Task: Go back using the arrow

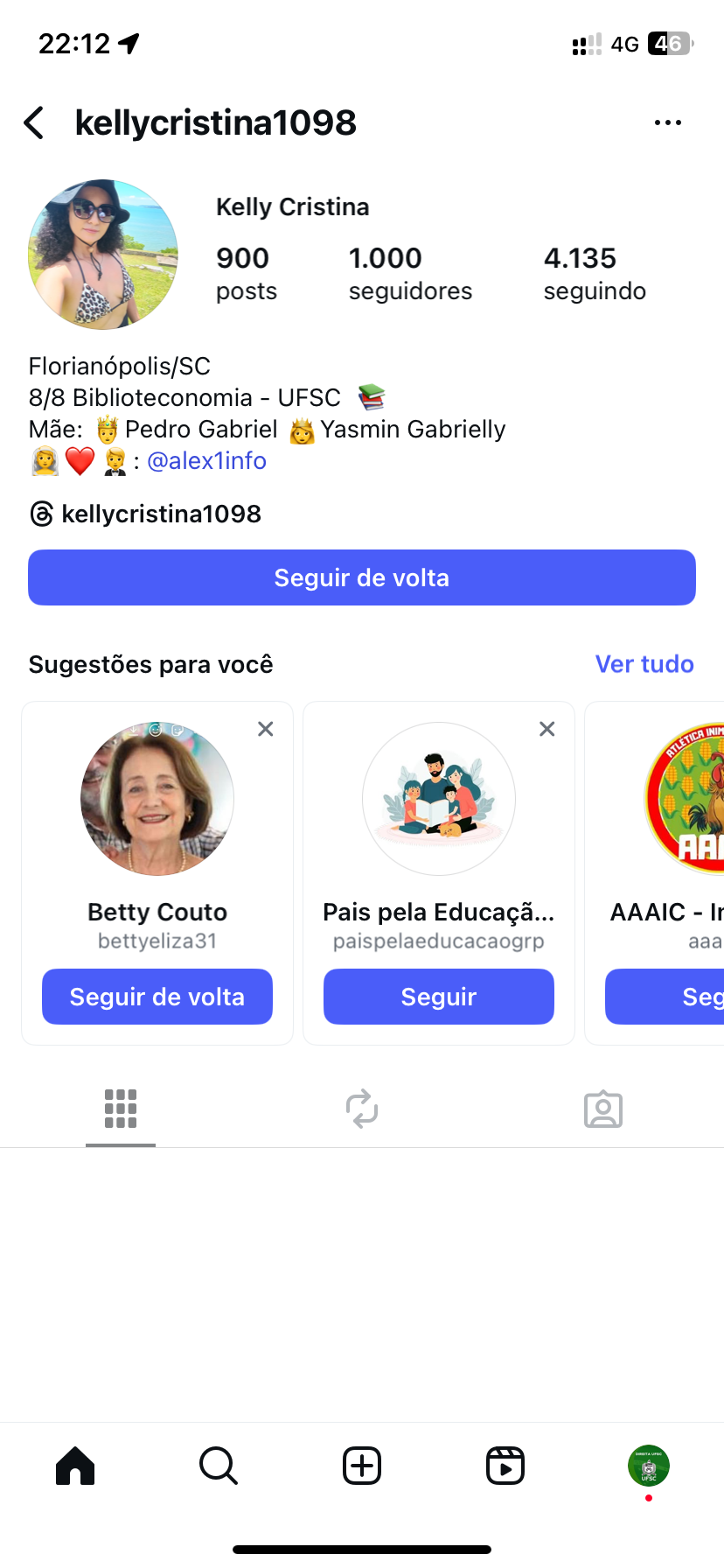Action: [x=35, y=123]
